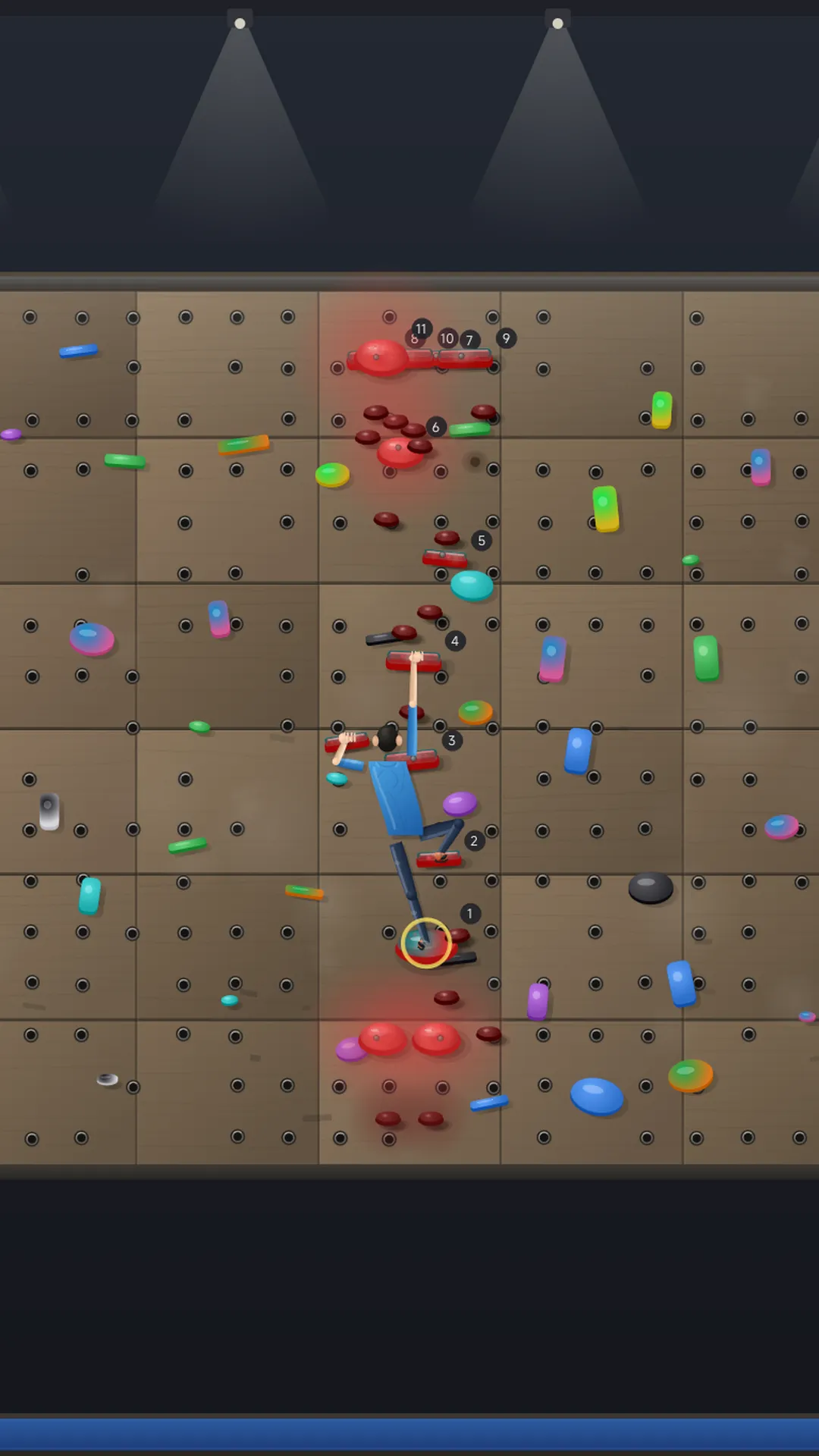
Task: Tap the big round red hold beside marker 6
Action: pyautogui.click(x=400, y=453)
